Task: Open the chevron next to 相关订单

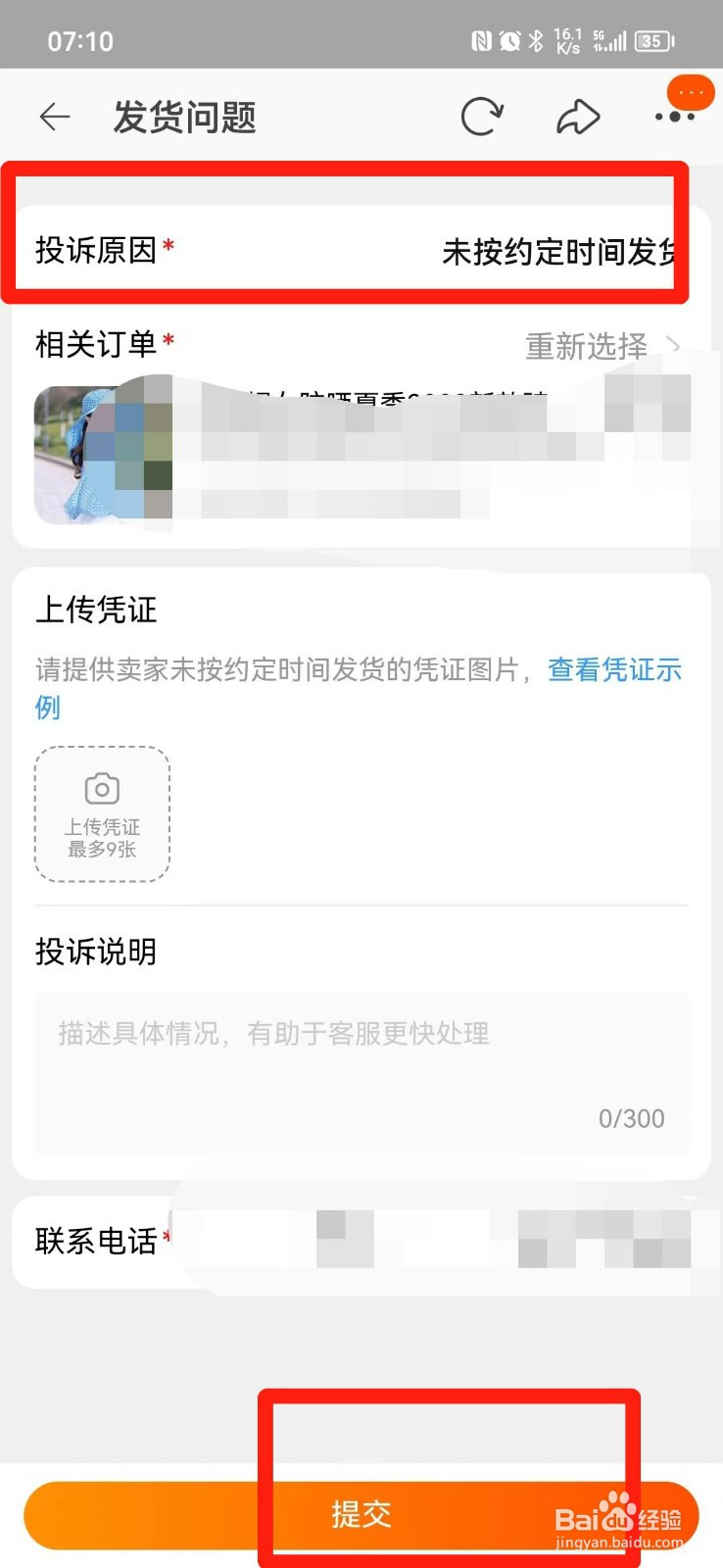Action: point(676,345)
